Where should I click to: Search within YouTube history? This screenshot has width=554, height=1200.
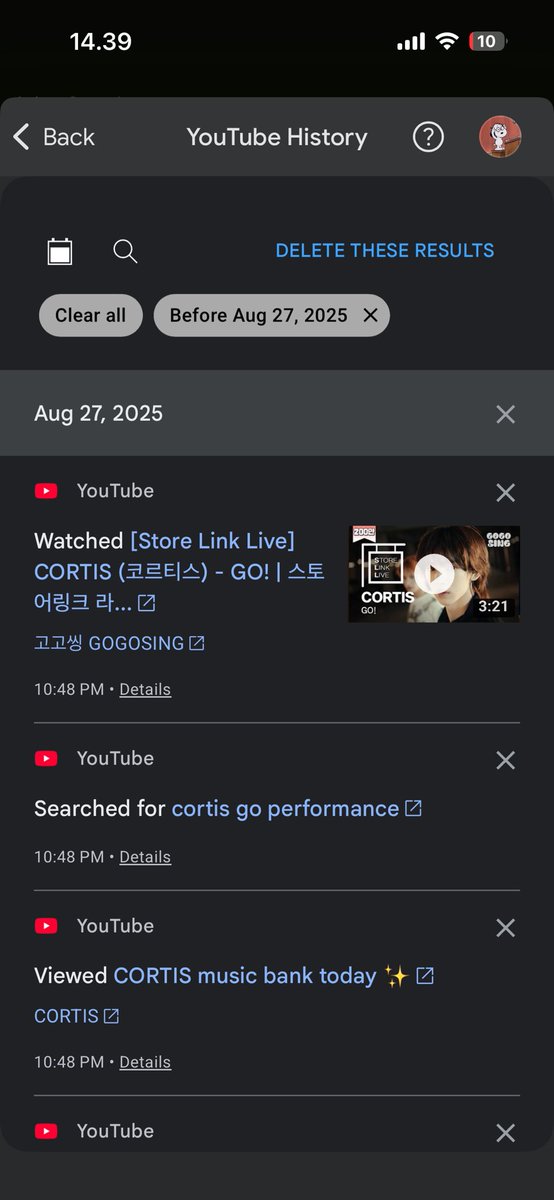click(x=125, y=251)
